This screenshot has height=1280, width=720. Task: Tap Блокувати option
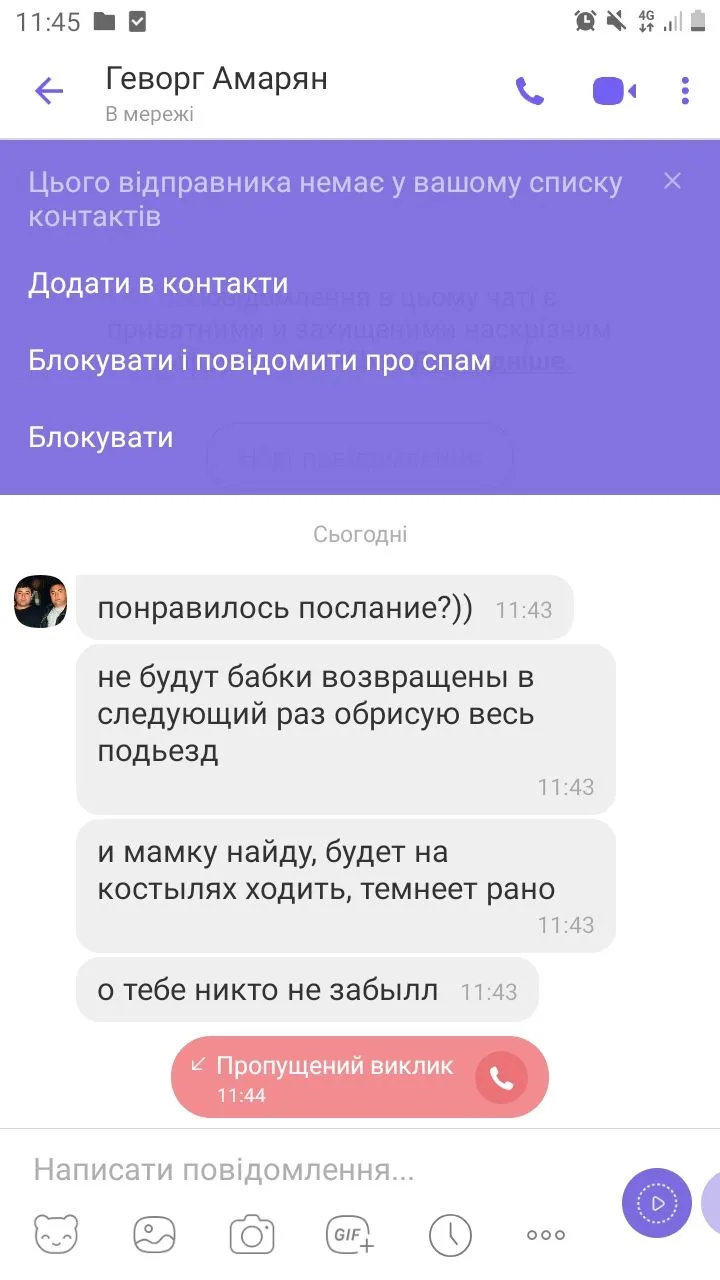click(x=101, y=437)
